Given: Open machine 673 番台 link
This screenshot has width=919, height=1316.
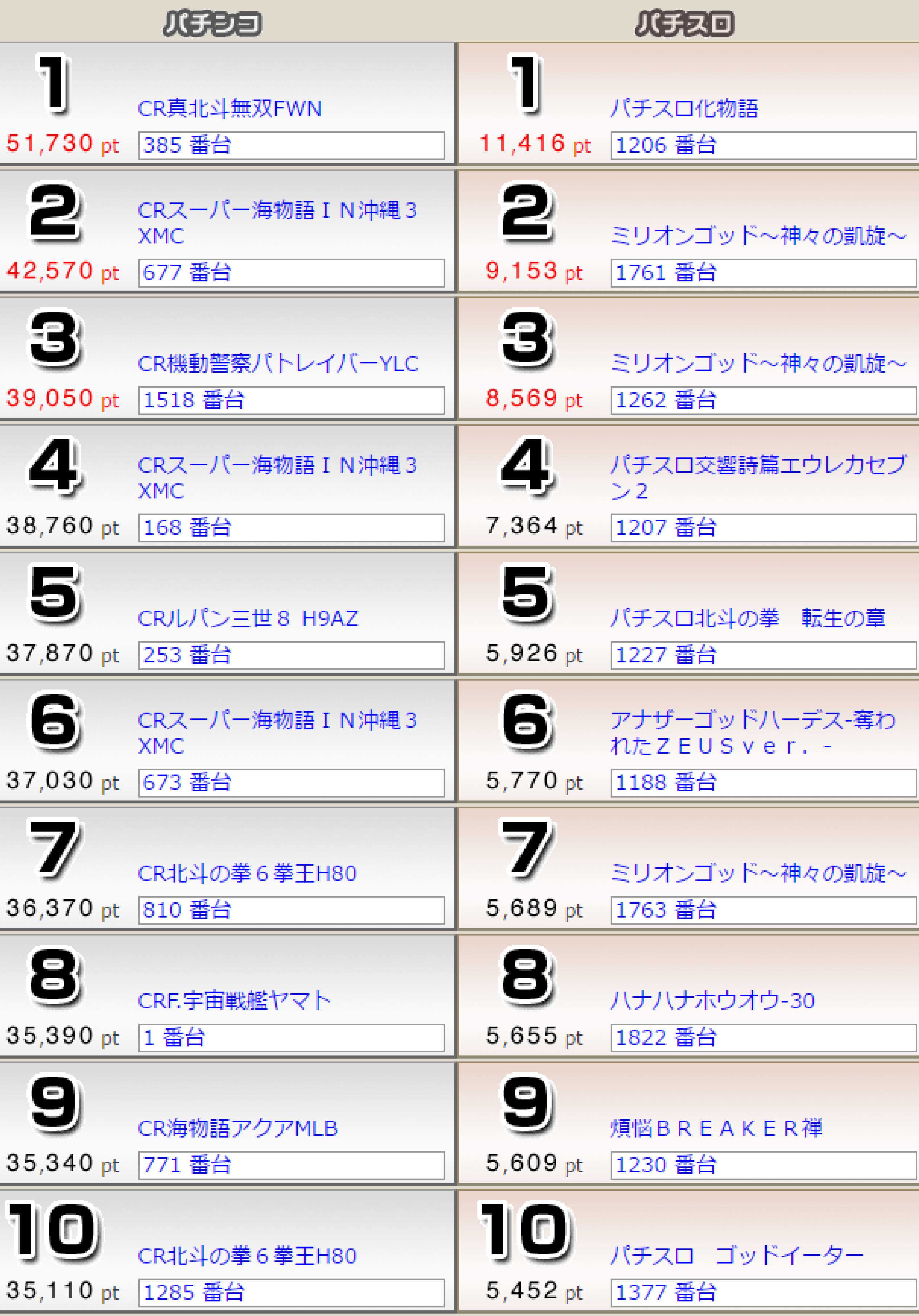Looking at the screenshot, I should [187, 783].
